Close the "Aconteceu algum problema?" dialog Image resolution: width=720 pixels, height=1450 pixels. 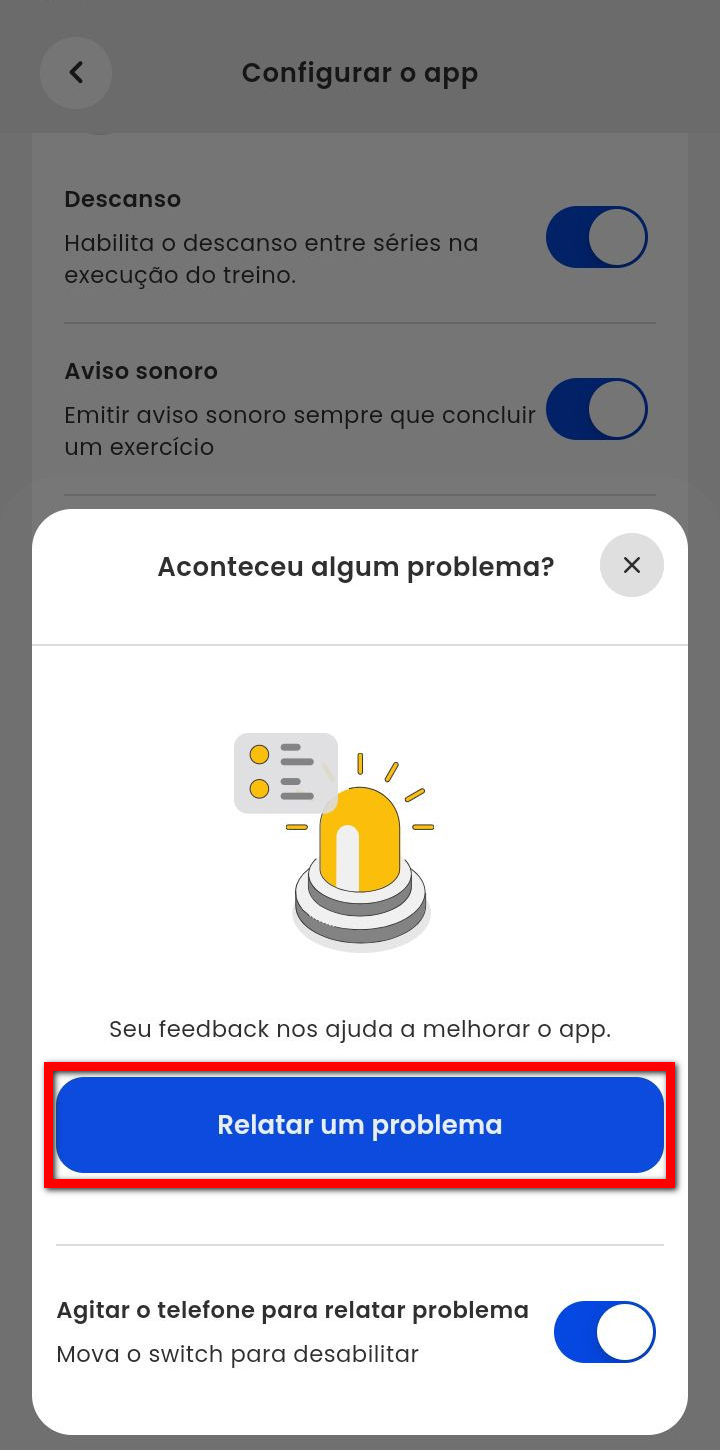click(631, 565)
